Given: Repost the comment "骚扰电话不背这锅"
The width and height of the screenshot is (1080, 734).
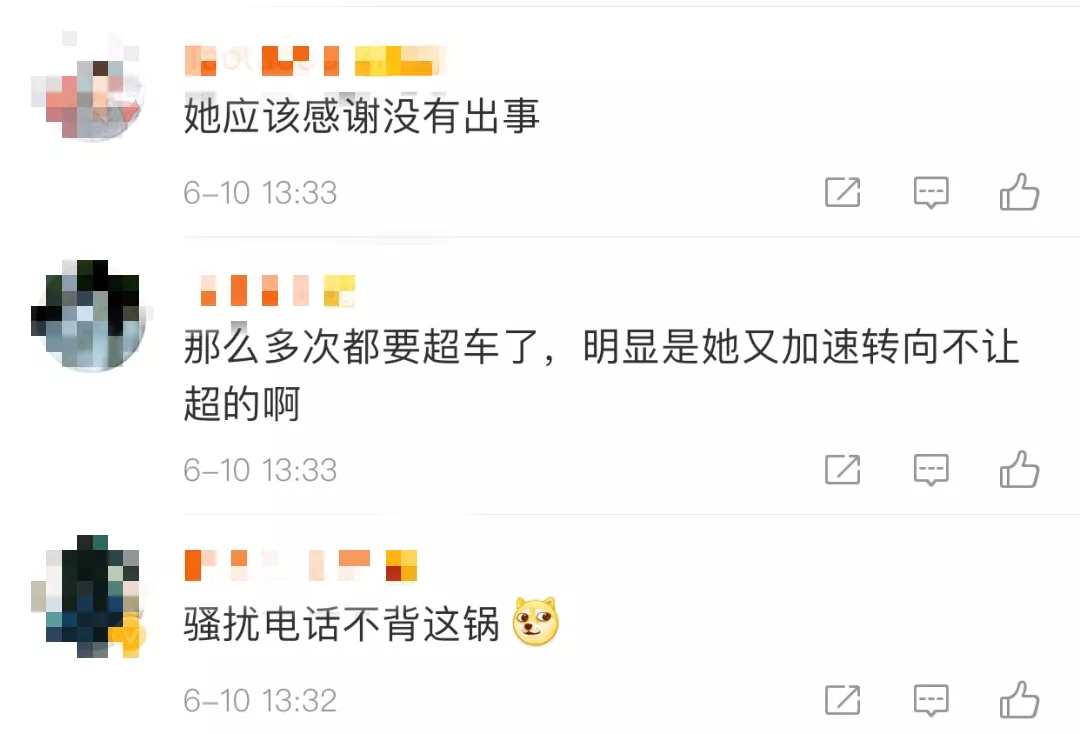Looking at the screenshot, I should (x=842, y=700).
